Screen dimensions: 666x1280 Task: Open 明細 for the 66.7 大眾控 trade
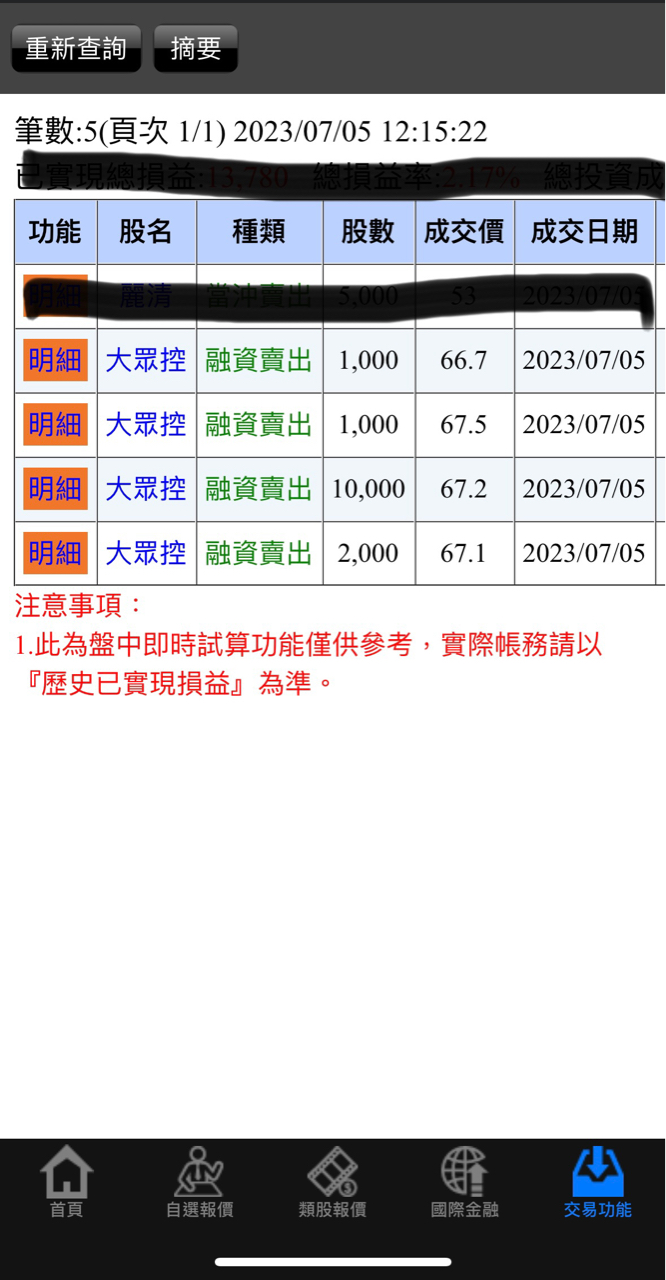[x=56, y=360]
